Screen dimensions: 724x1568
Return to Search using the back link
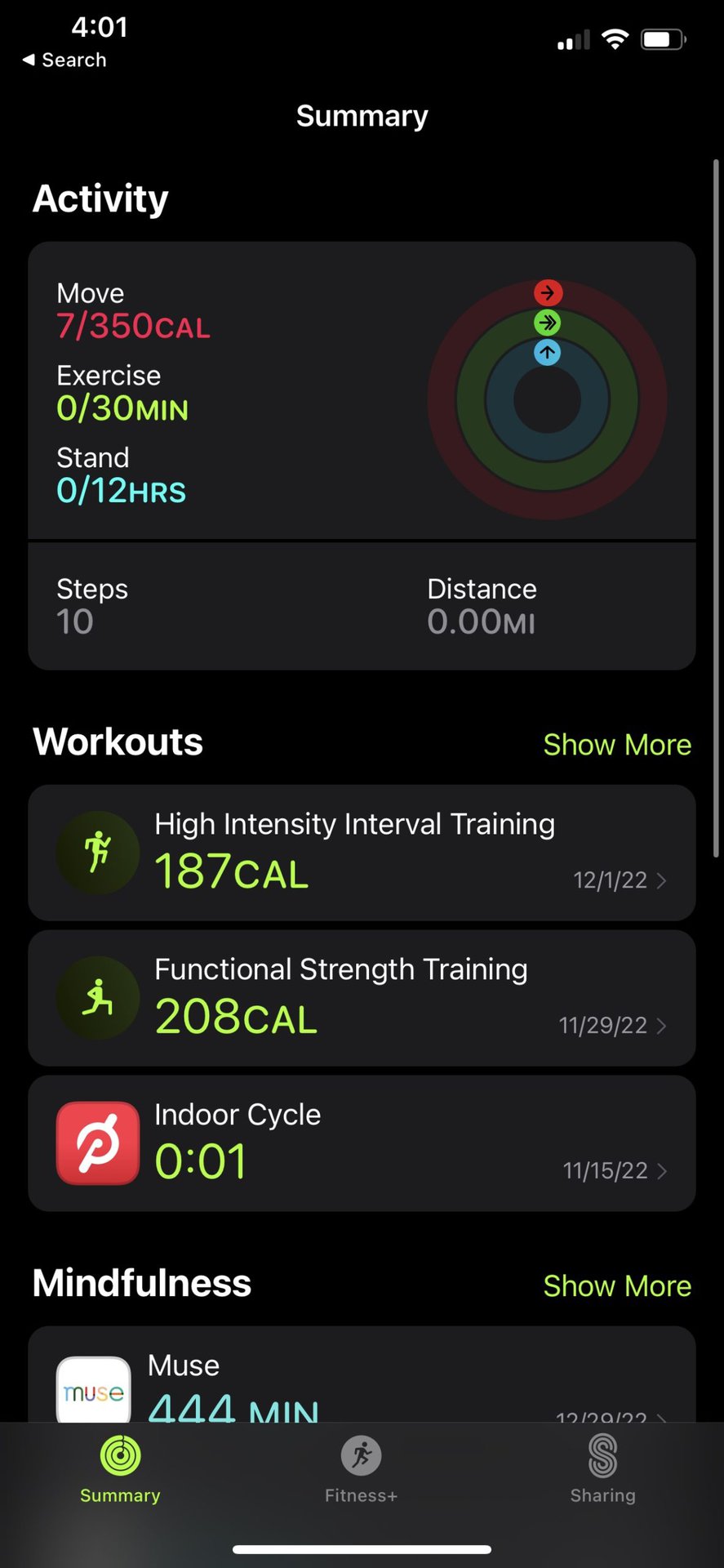click(64, 60)
